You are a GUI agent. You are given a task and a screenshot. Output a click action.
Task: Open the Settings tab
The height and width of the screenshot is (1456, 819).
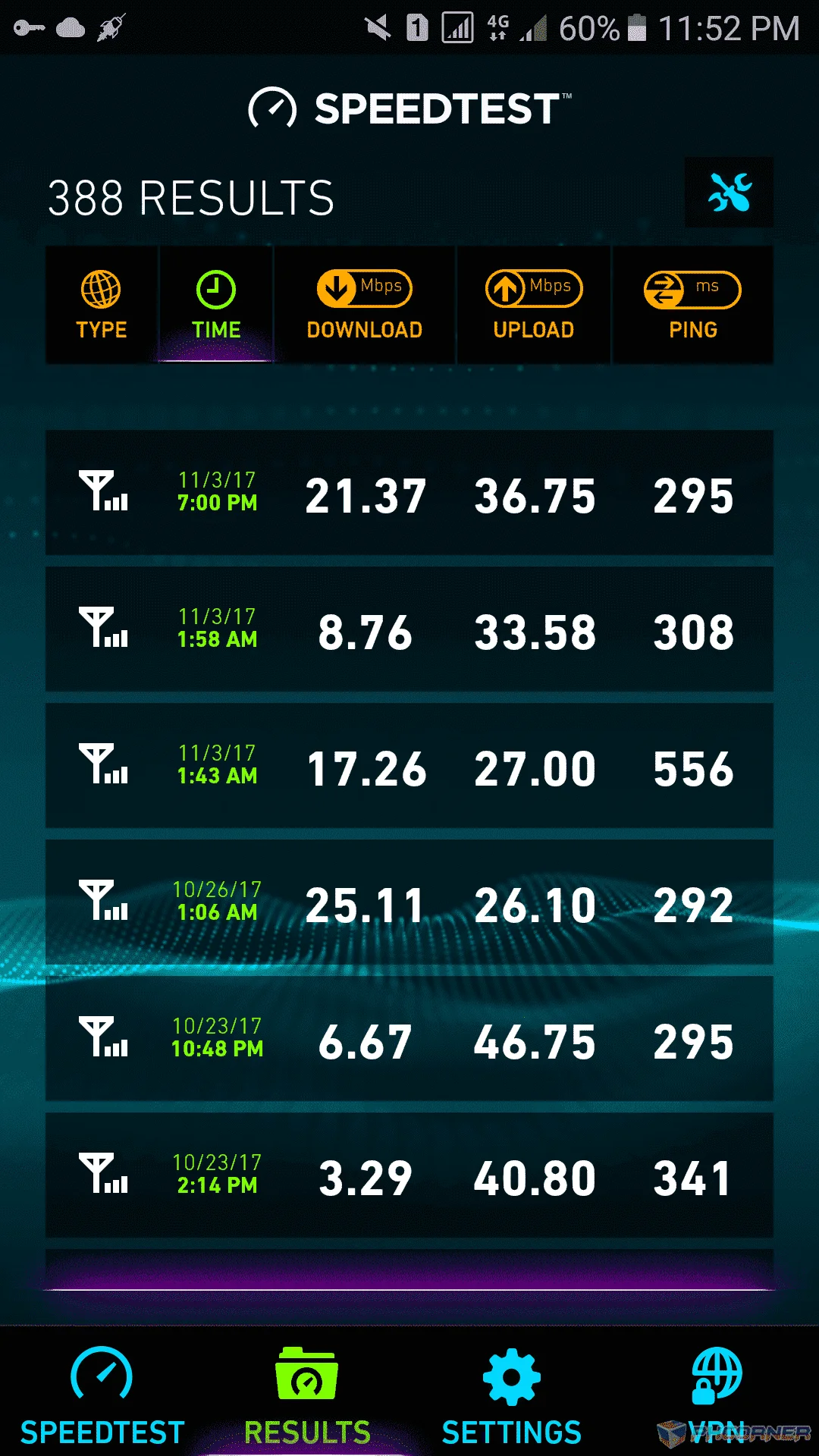tap(512, 1395)
